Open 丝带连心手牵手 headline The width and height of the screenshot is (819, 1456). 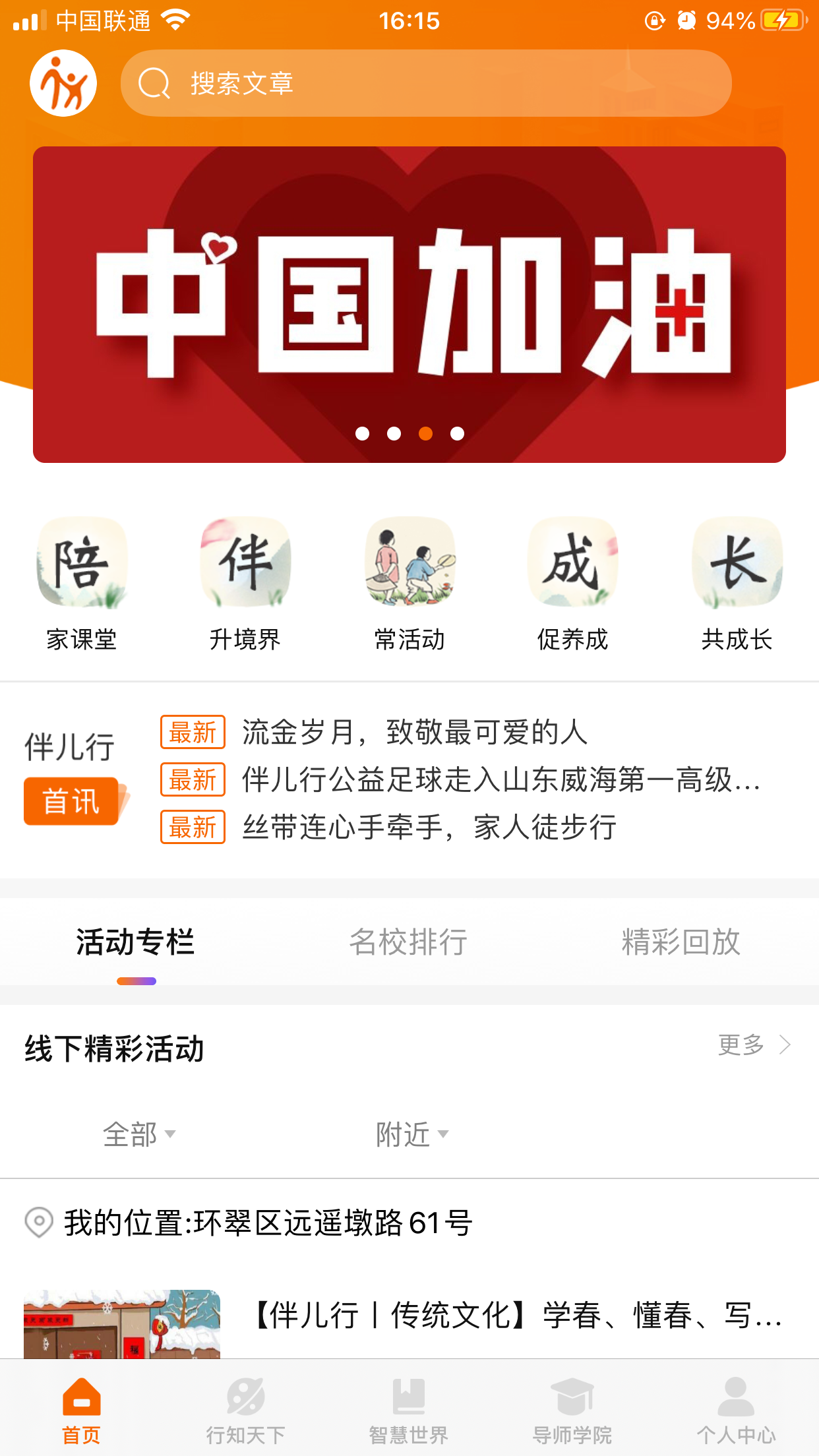coord(429,828)
